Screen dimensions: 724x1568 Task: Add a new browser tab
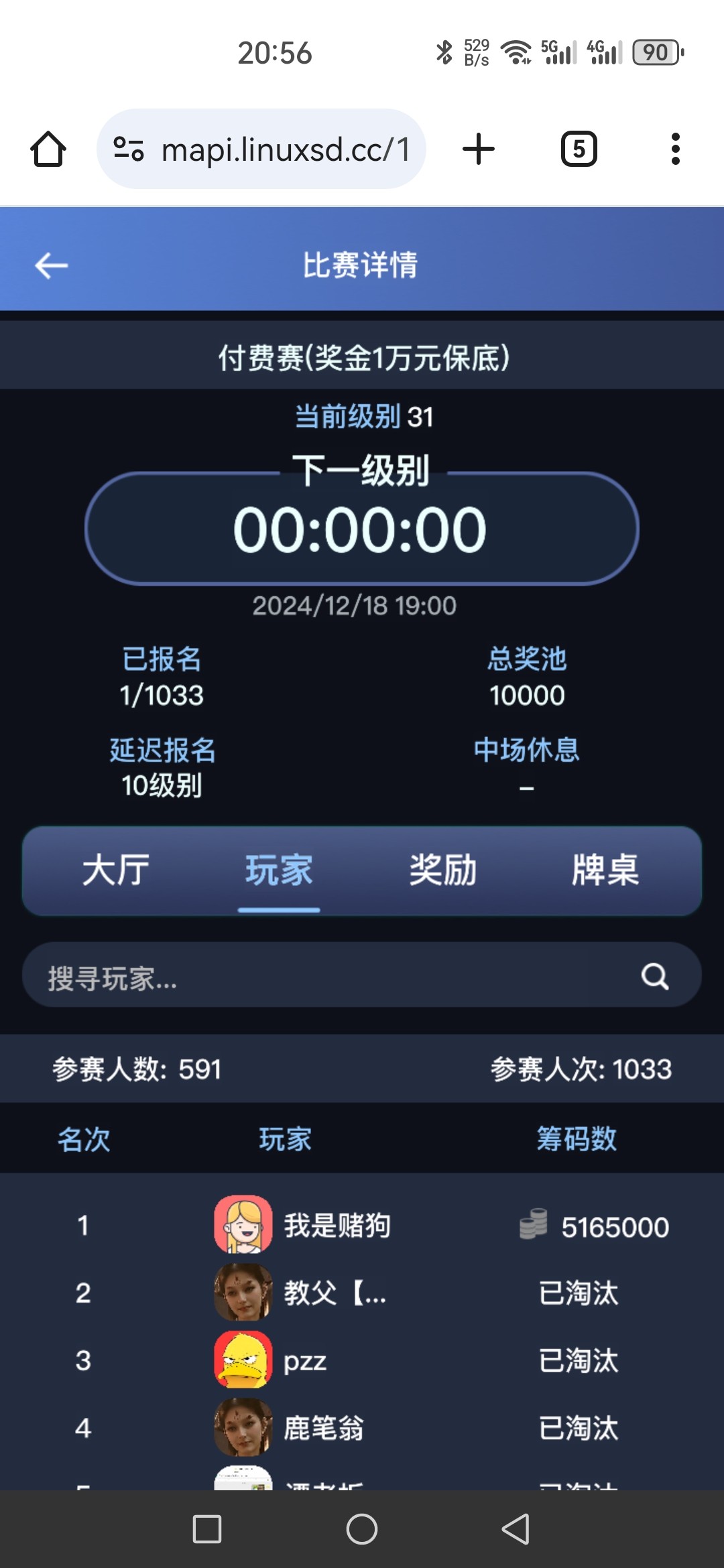point(479,149)
